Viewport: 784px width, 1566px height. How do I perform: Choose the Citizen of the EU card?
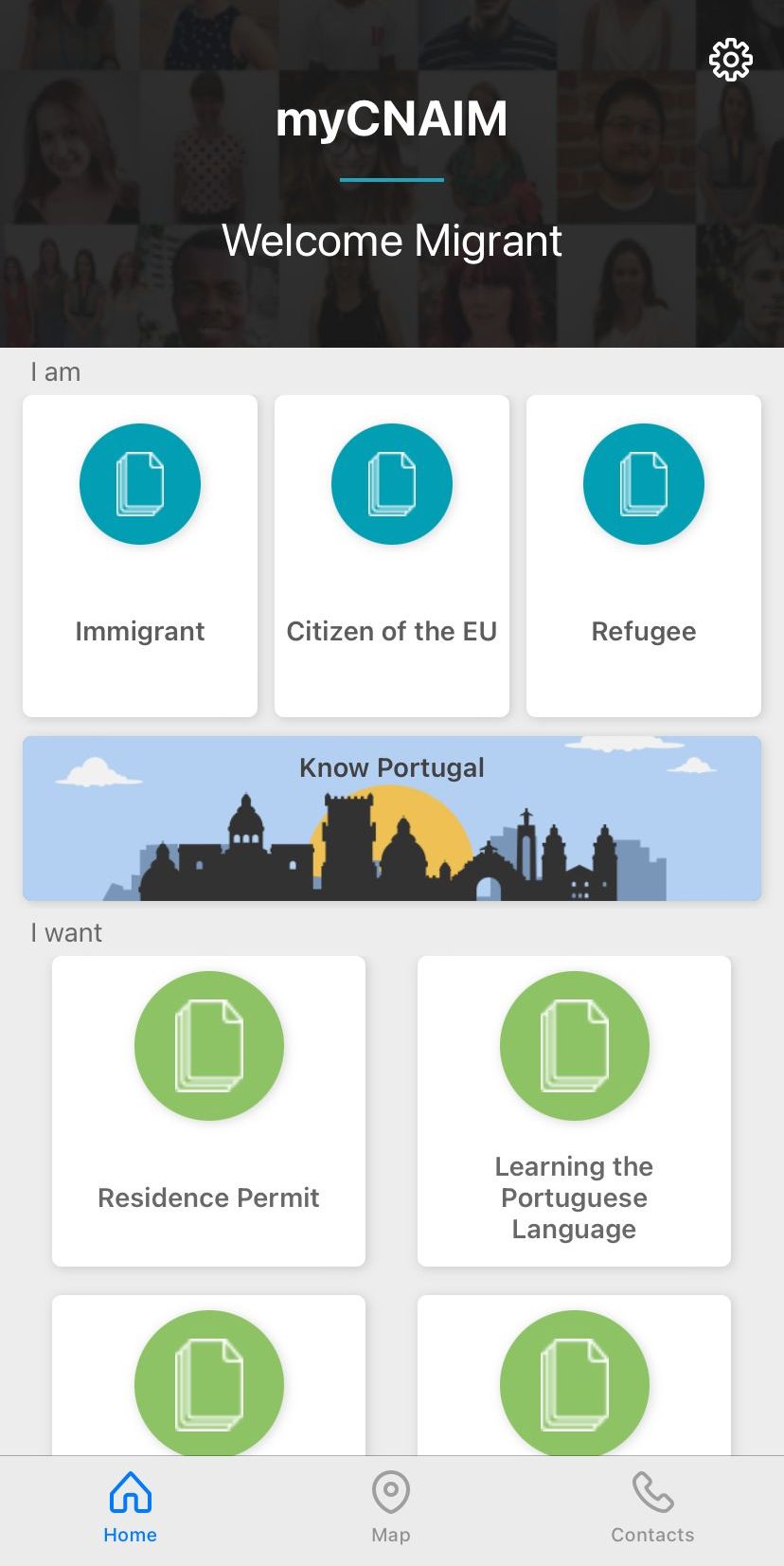point(392,555)
